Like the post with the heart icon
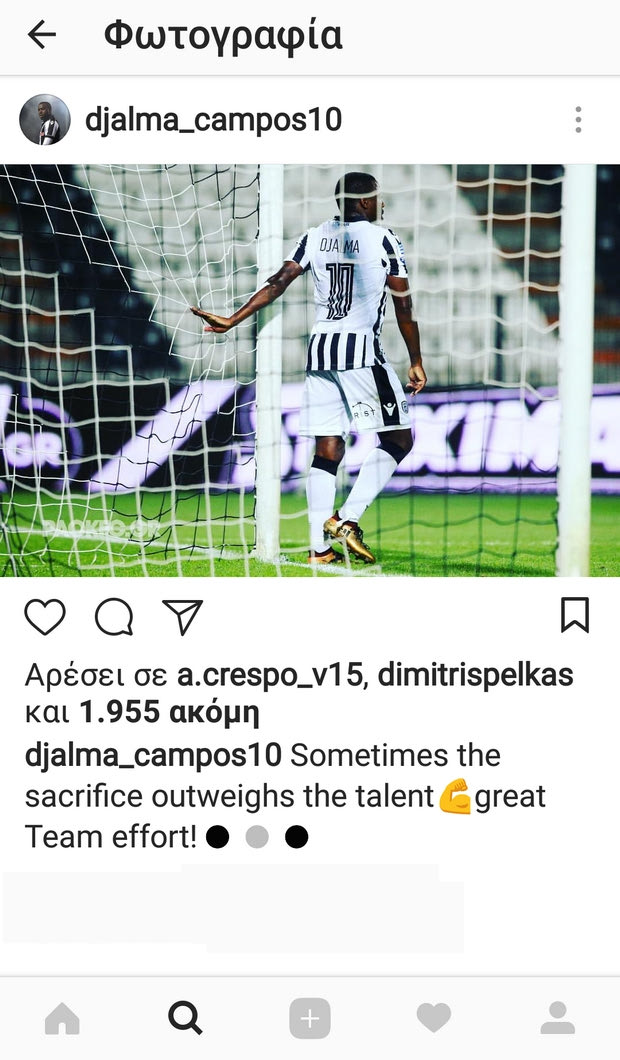 (45, 617)
